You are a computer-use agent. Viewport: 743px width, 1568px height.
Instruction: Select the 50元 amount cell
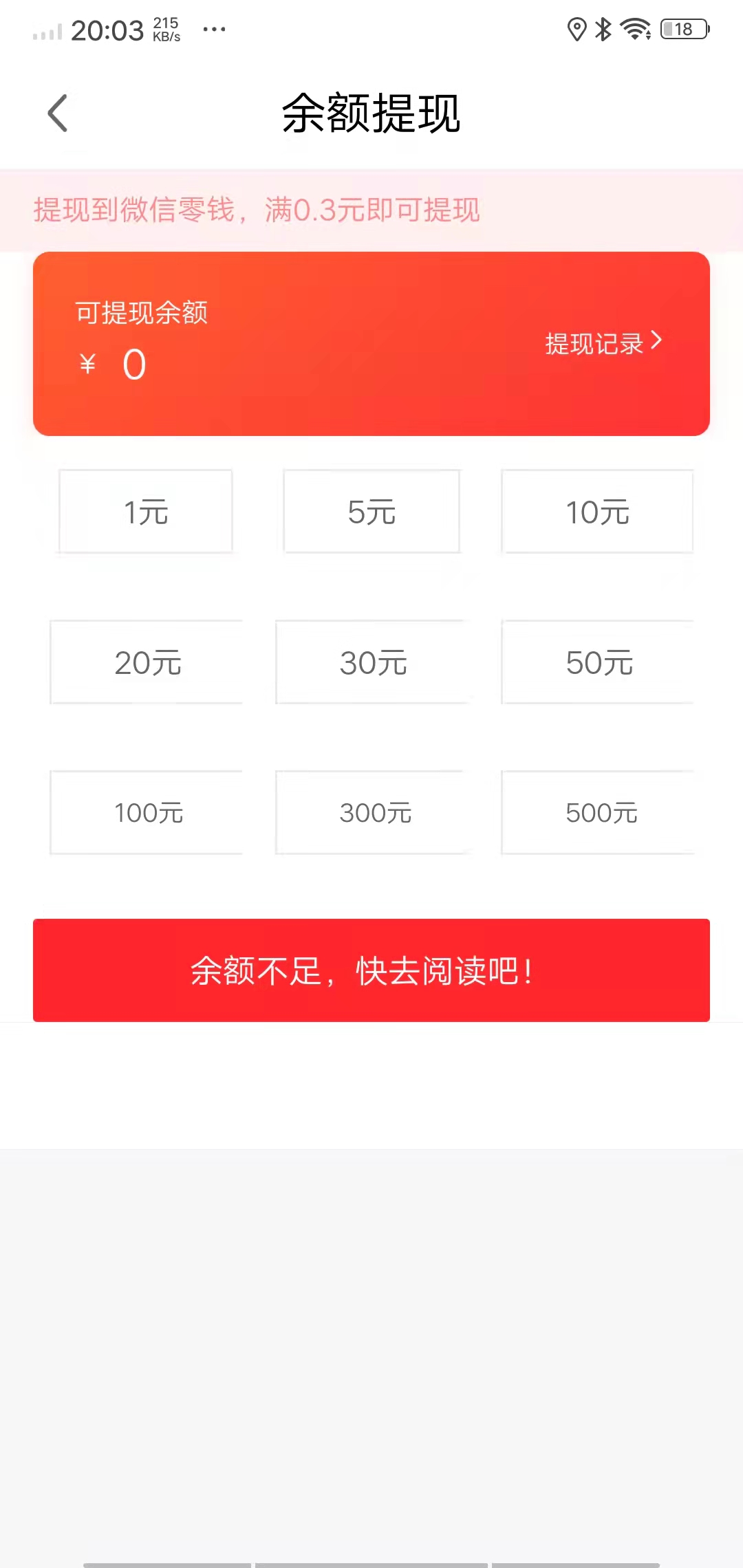597,662
